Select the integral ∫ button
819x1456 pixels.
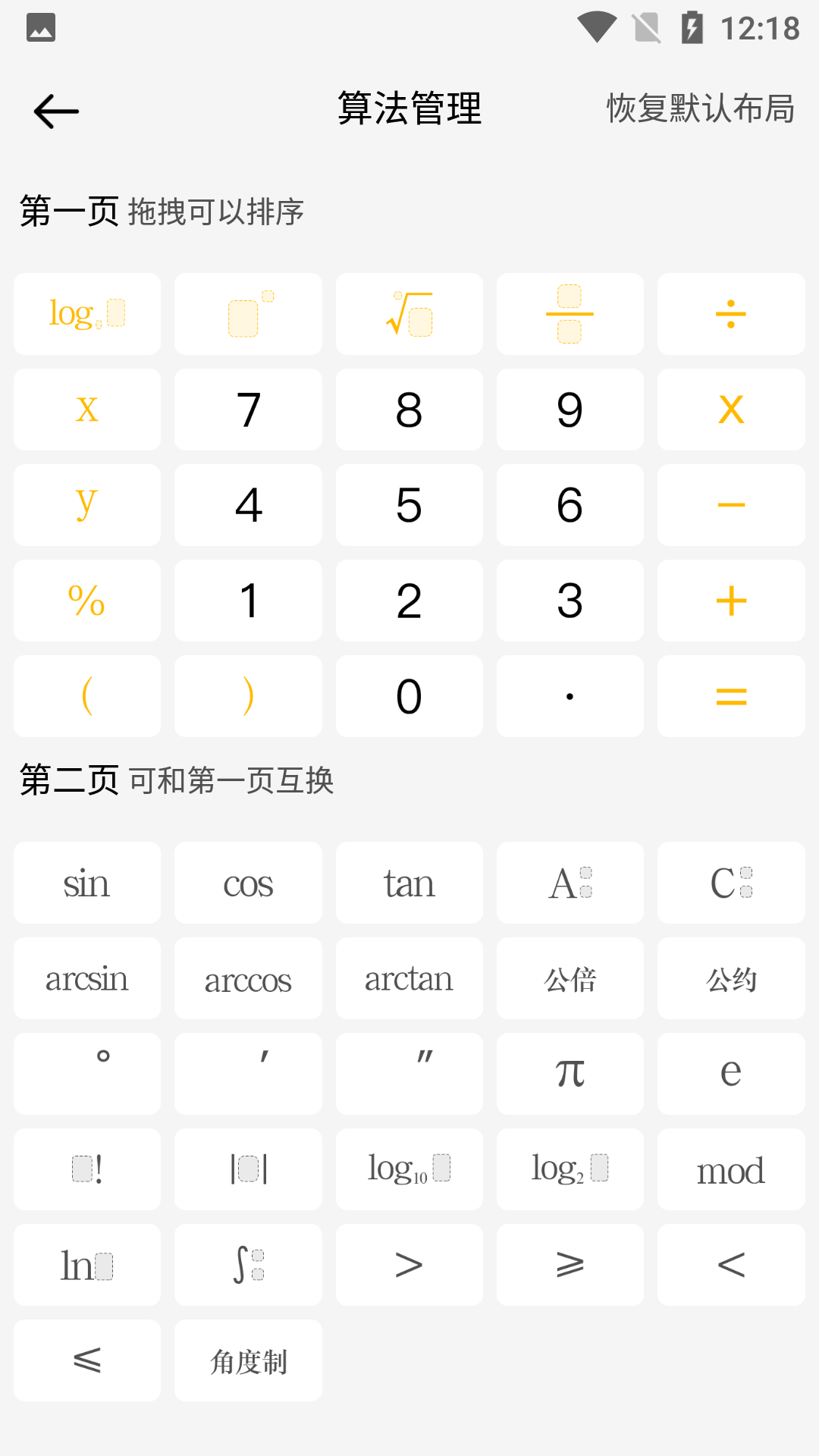click(x=248, y=1264)
